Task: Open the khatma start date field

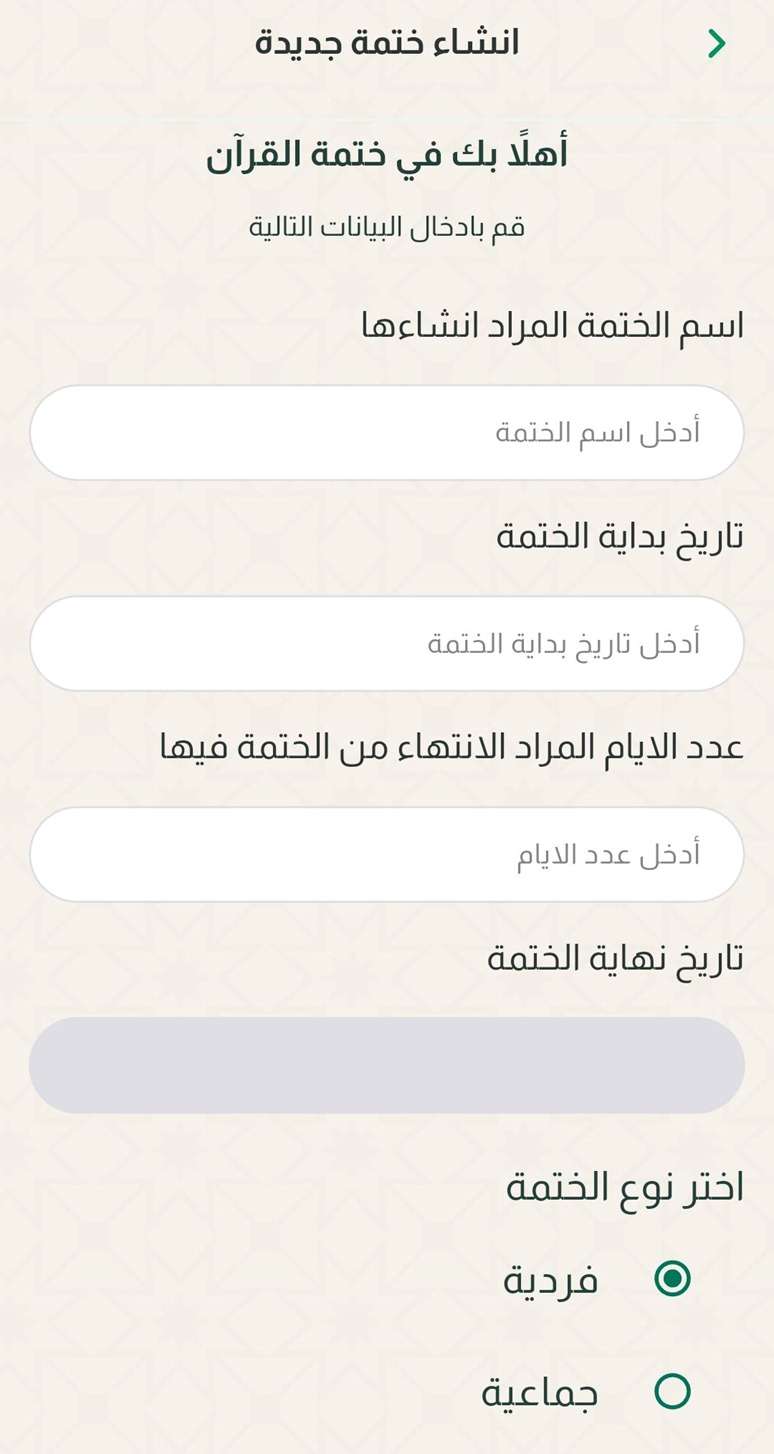Action: [x=387, y=644]
